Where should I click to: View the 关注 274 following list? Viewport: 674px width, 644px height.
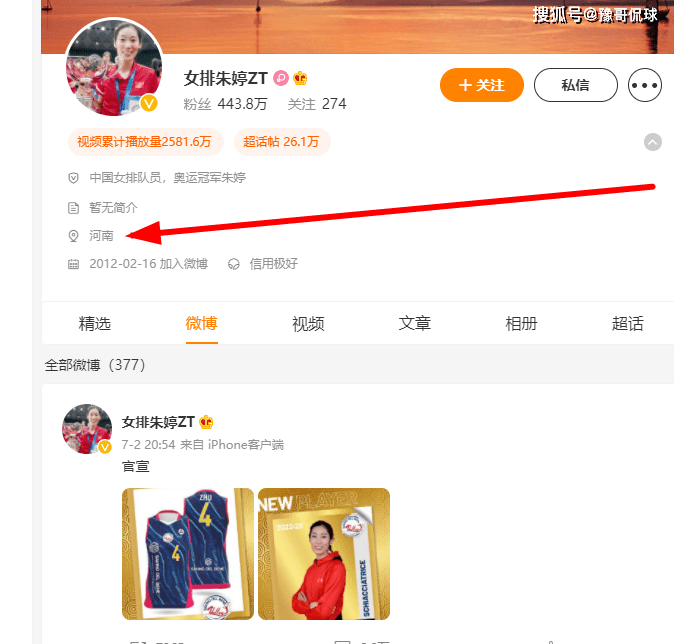point(316,104)
